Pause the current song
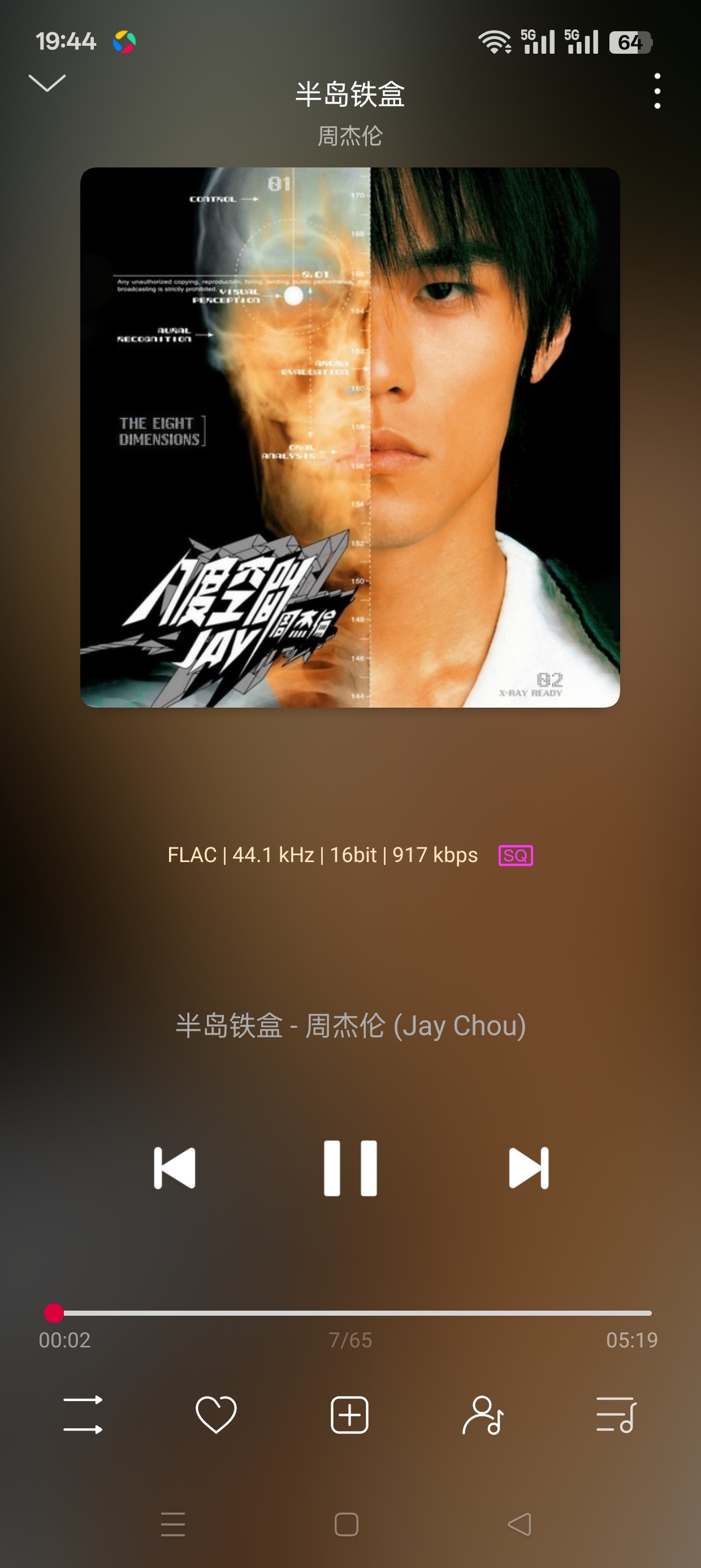Image resolution: width=701 pixels, height=1568 pixels. tap(350, 1168)
